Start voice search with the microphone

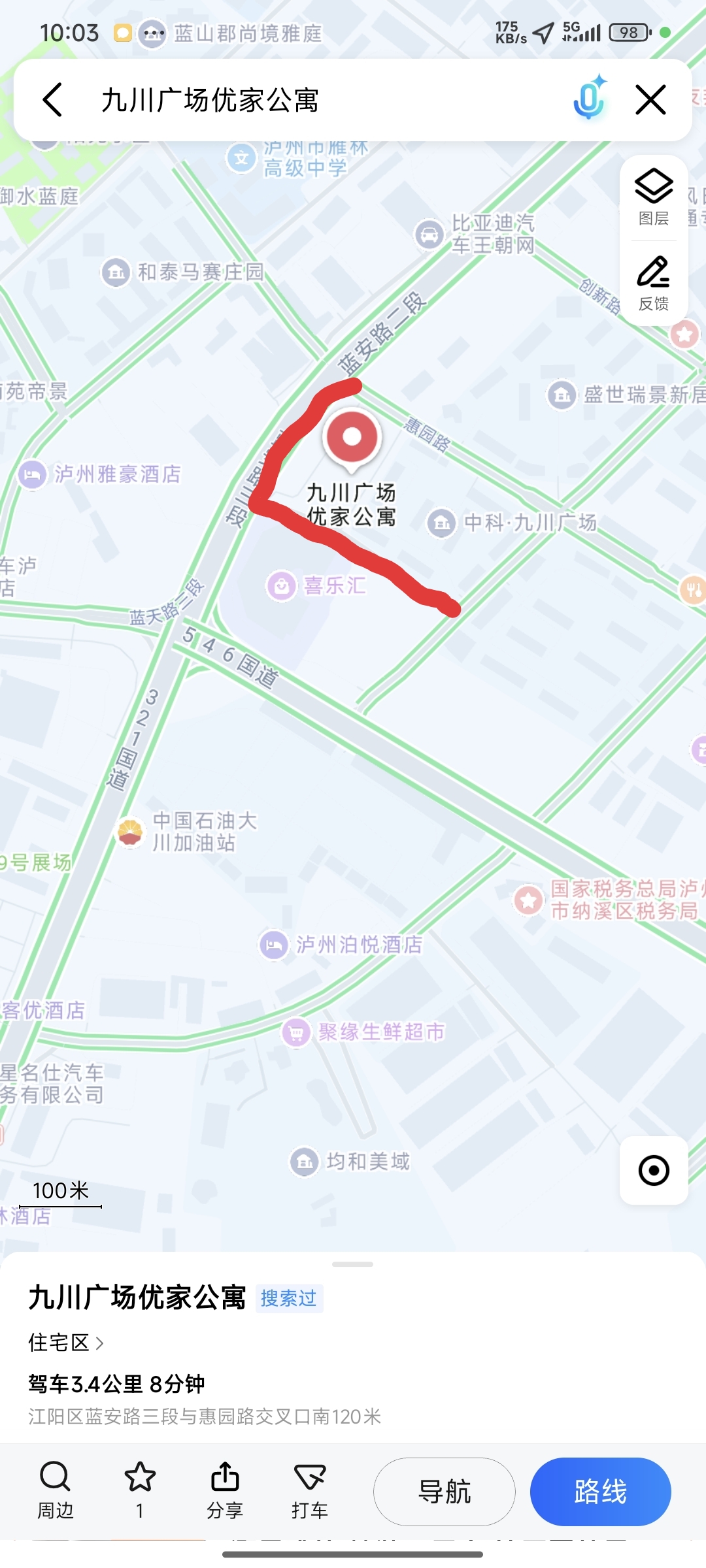[589, 99]
